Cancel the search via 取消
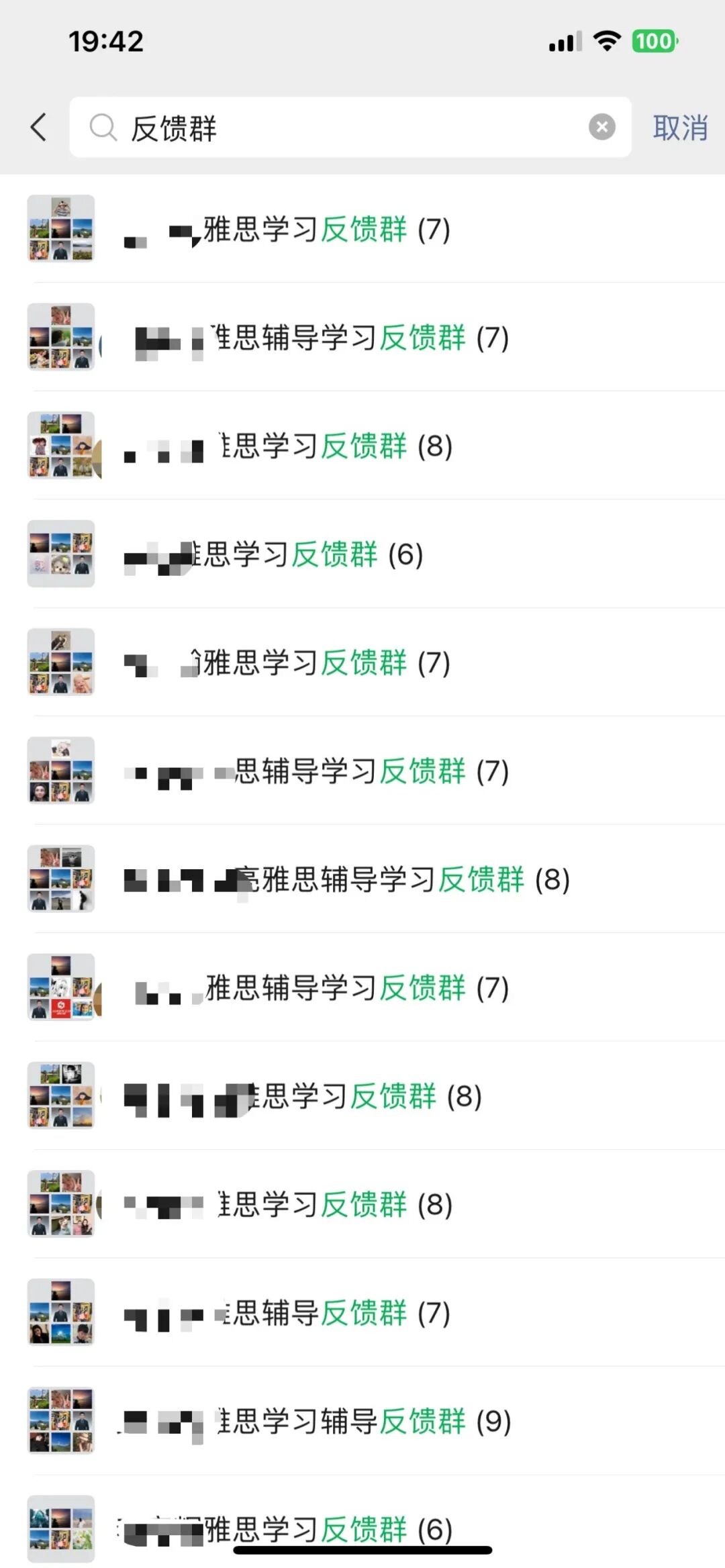Image resolution: width=725 pixels, height=1568 pixels. coord(680,128)
